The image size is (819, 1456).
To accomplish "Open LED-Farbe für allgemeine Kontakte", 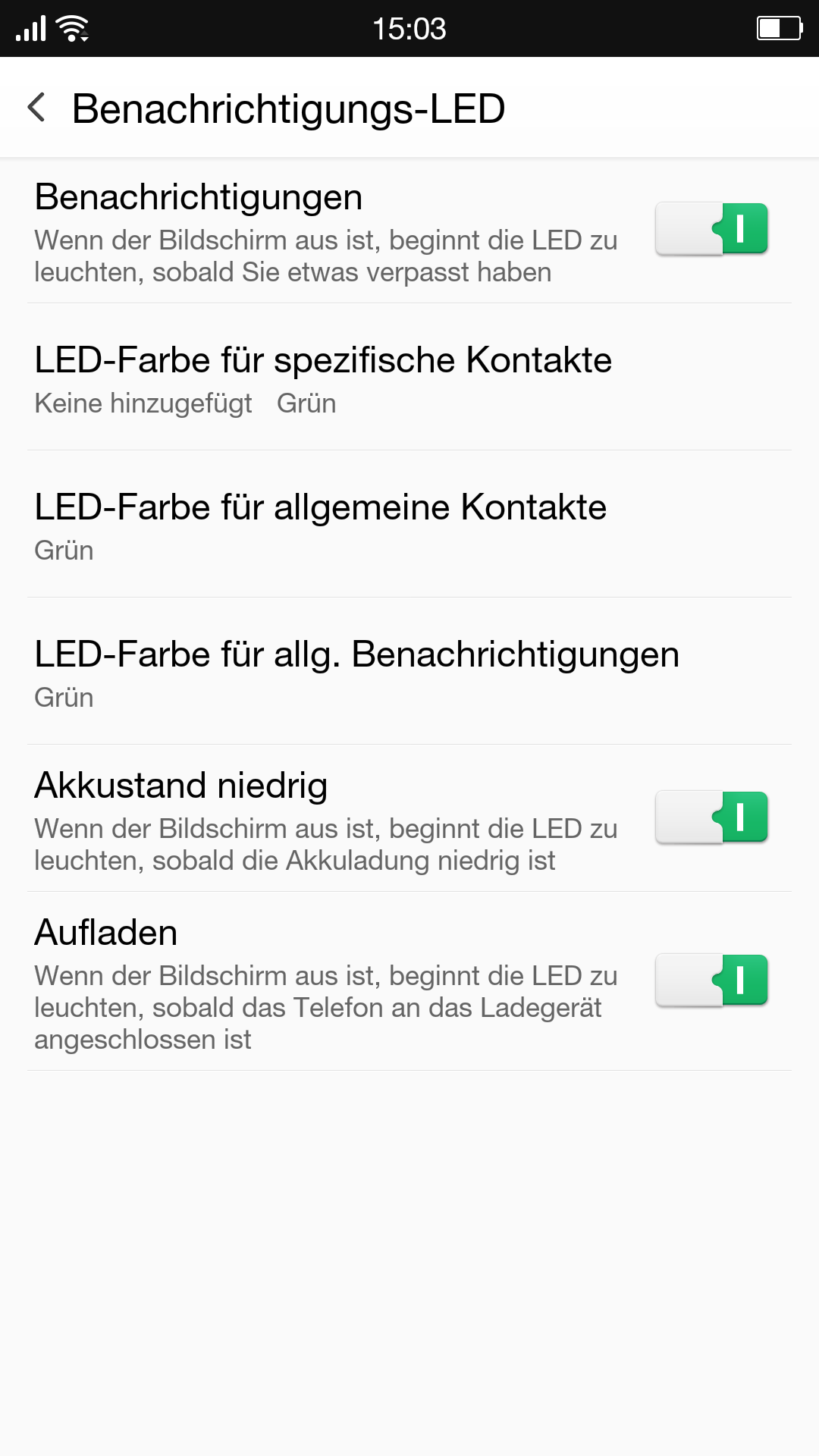I will tap(409, 525).
